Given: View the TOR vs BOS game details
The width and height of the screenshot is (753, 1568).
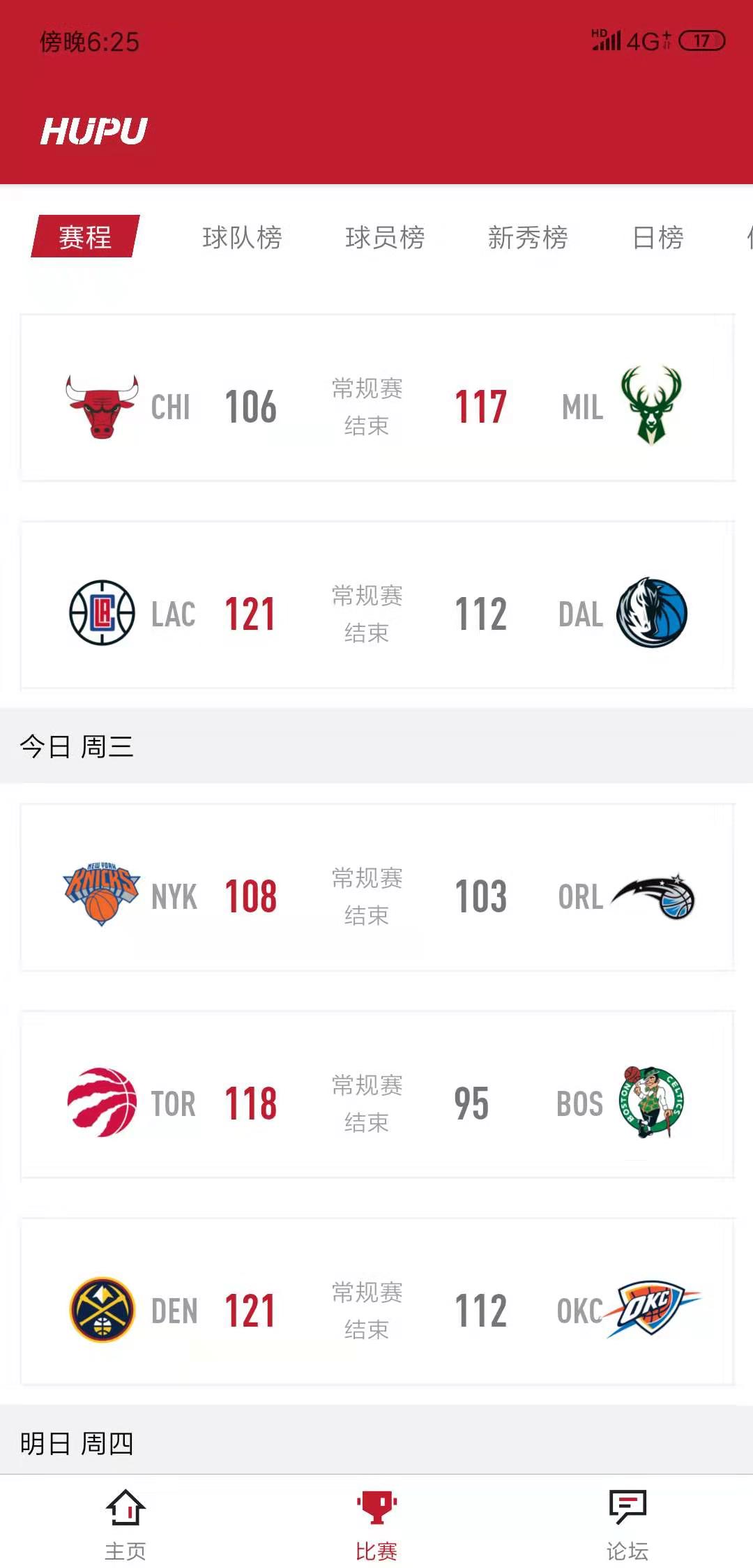Looking at the screenshot, I should (376, 1094).
